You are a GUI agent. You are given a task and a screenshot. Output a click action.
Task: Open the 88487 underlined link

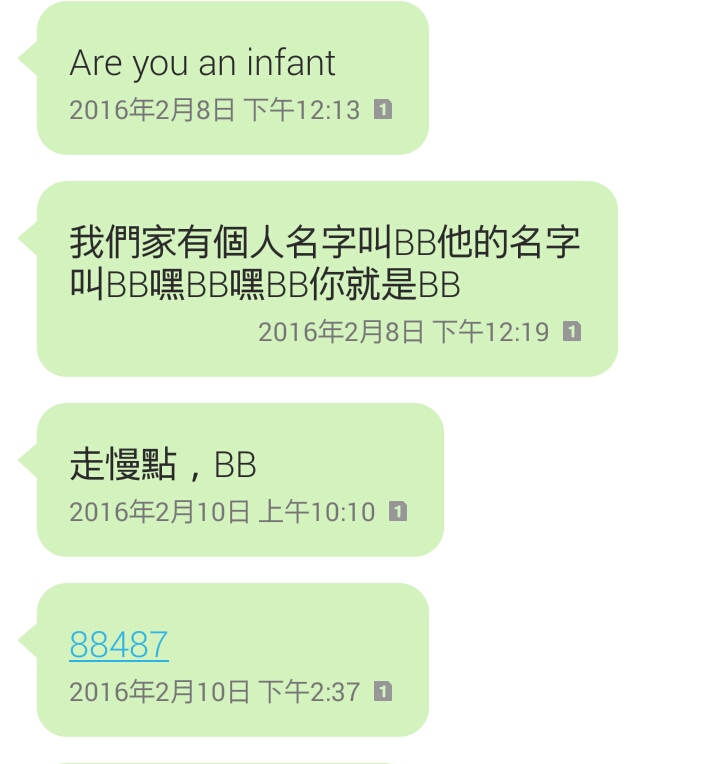(119, 645)
